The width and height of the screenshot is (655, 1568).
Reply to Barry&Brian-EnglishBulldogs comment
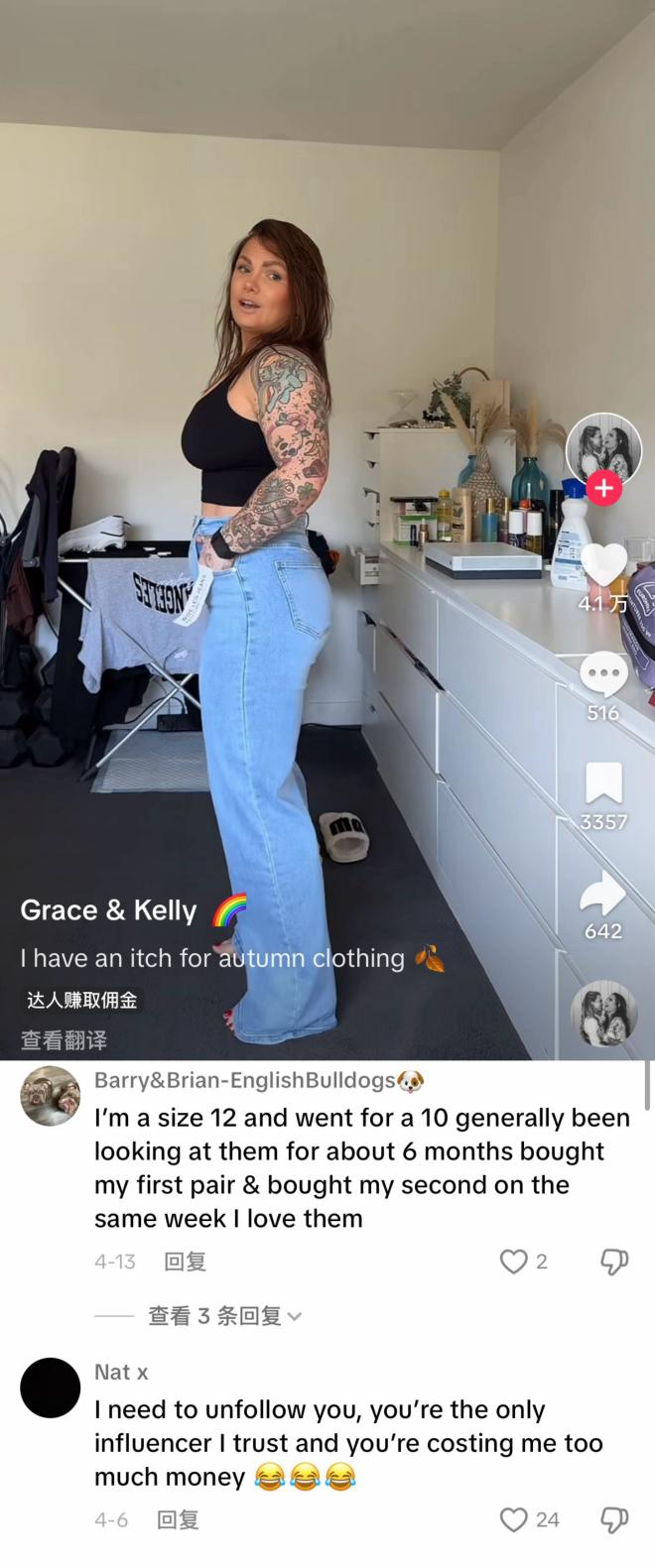point(185,1262)
